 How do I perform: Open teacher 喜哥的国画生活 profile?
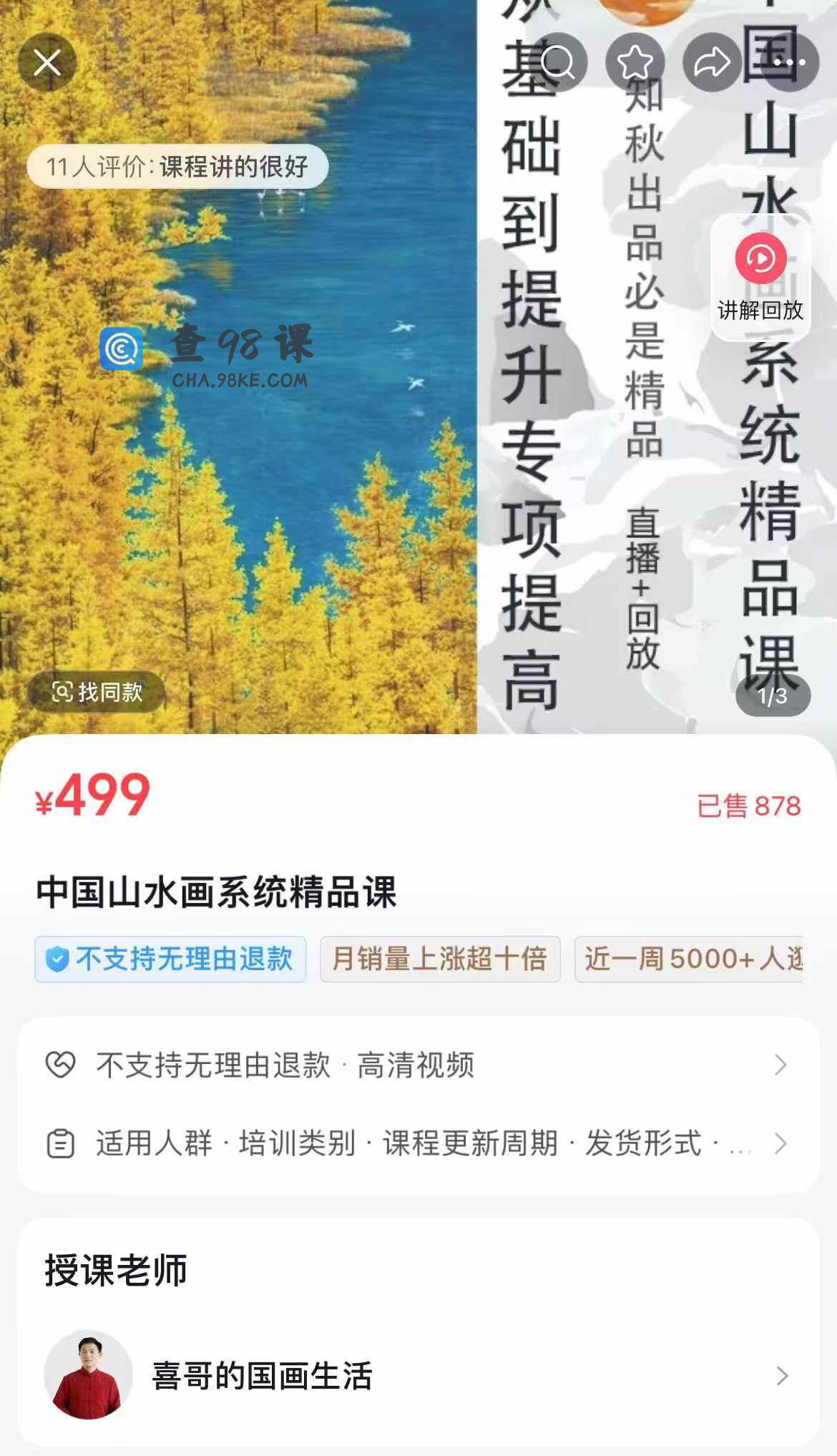click(418, 1376)
